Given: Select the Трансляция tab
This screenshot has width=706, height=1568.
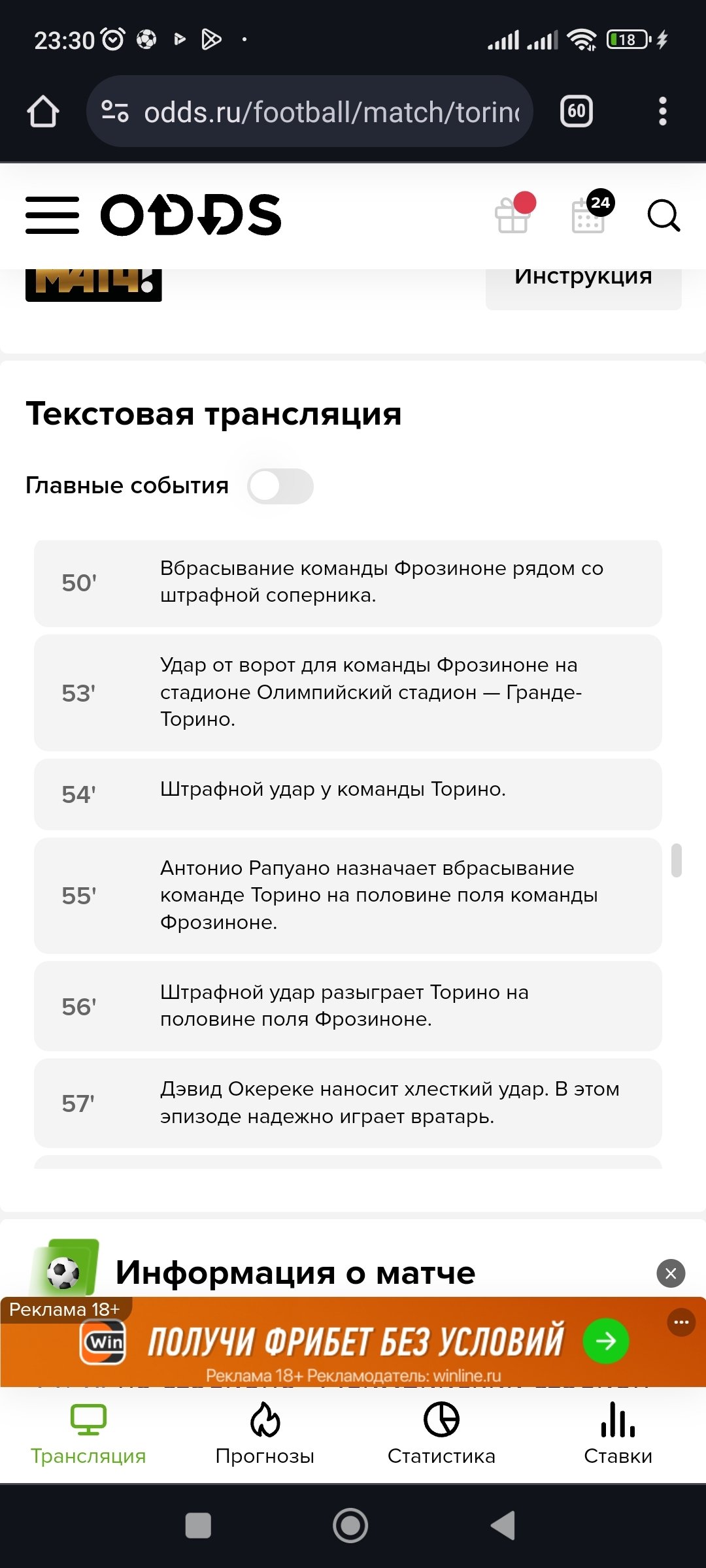Looking at the screenshot, I should pyautogui.click(x=88, y=1433).
